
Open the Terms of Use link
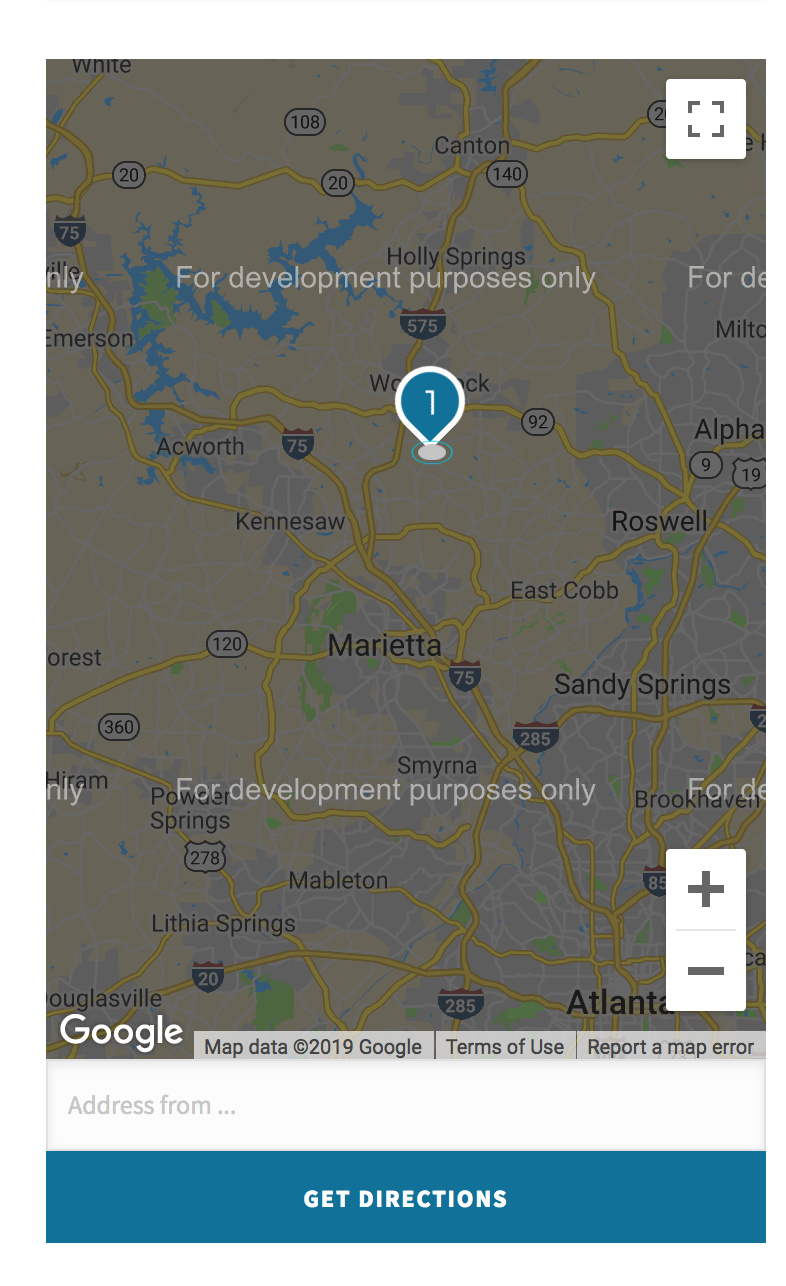click(505, 1047)
